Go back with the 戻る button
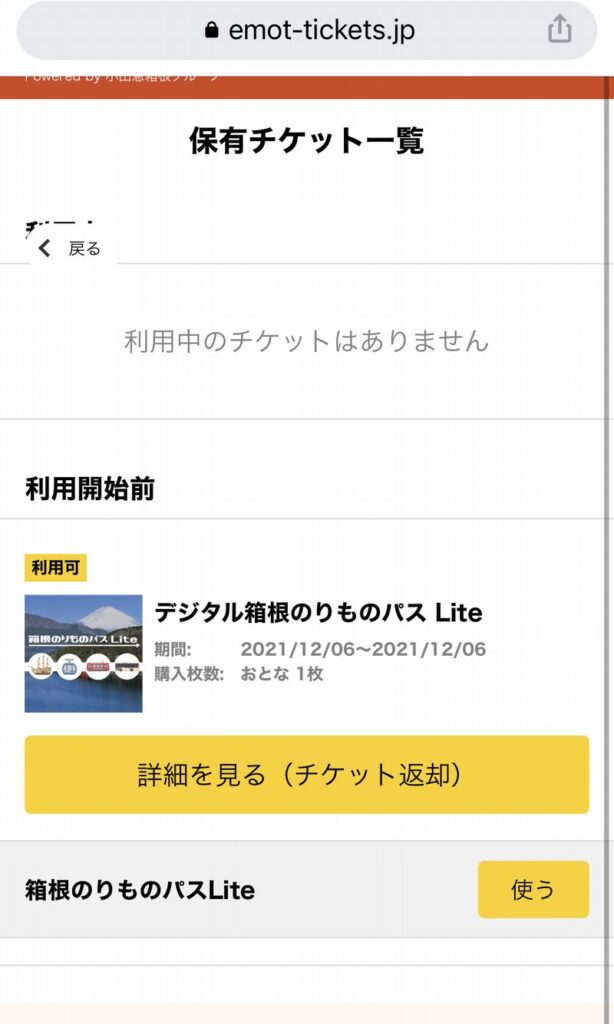Viewport: 614px width, 1024px height. click(x=72, y=249)
